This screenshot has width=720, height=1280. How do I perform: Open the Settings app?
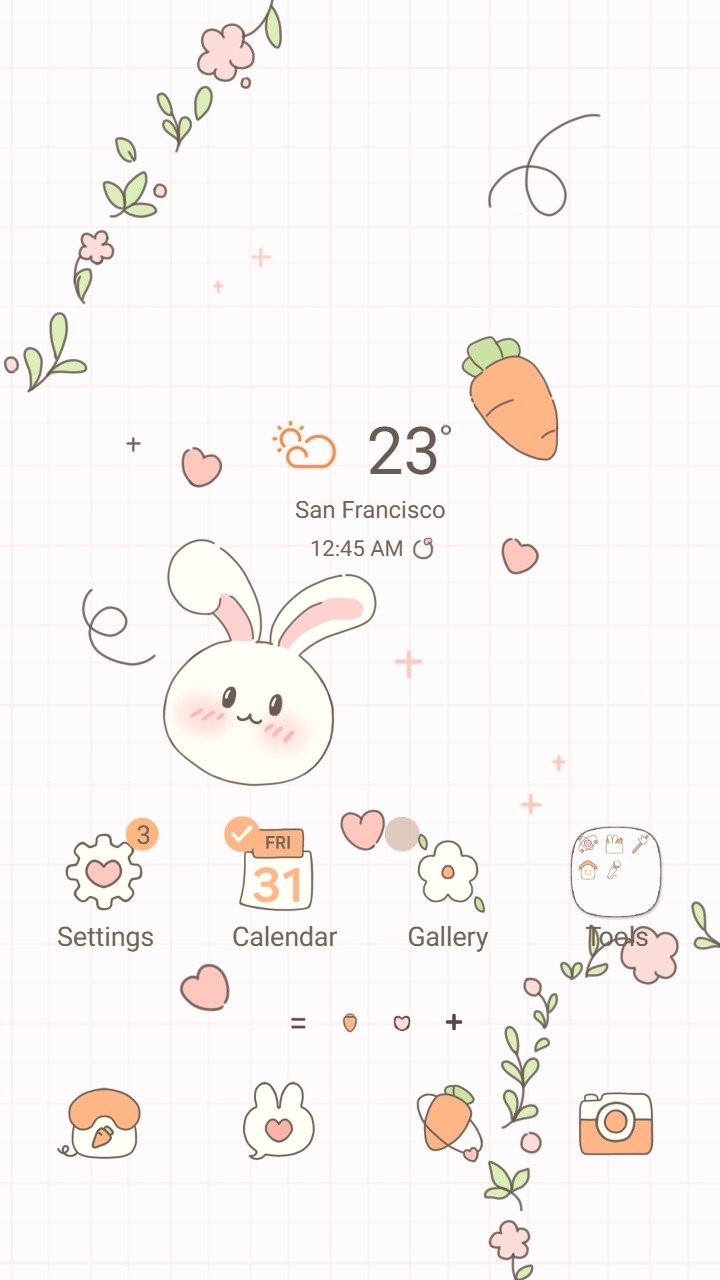104,872
